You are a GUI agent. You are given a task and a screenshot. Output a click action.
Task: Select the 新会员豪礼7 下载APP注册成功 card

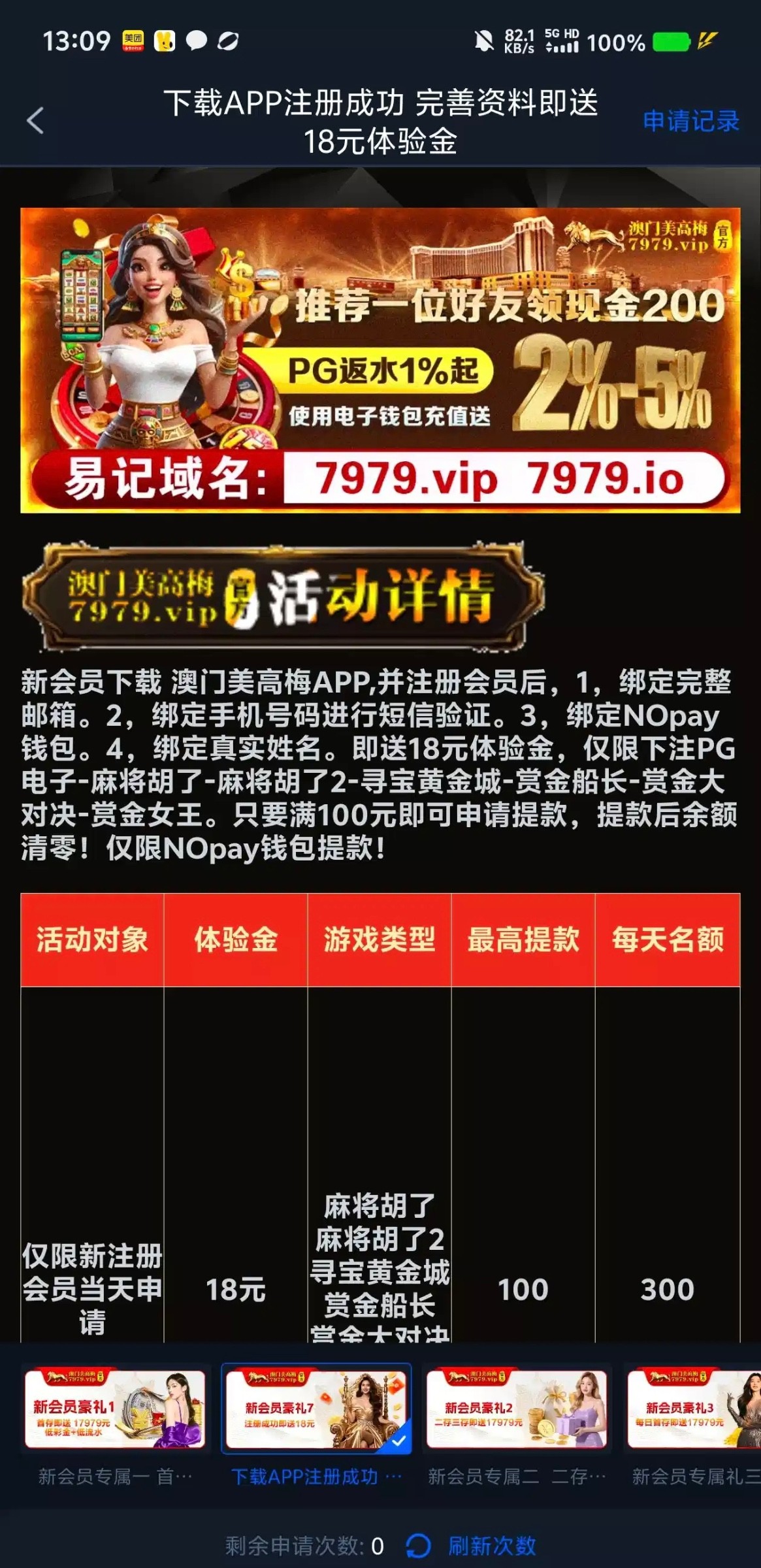click(316, 1409)
